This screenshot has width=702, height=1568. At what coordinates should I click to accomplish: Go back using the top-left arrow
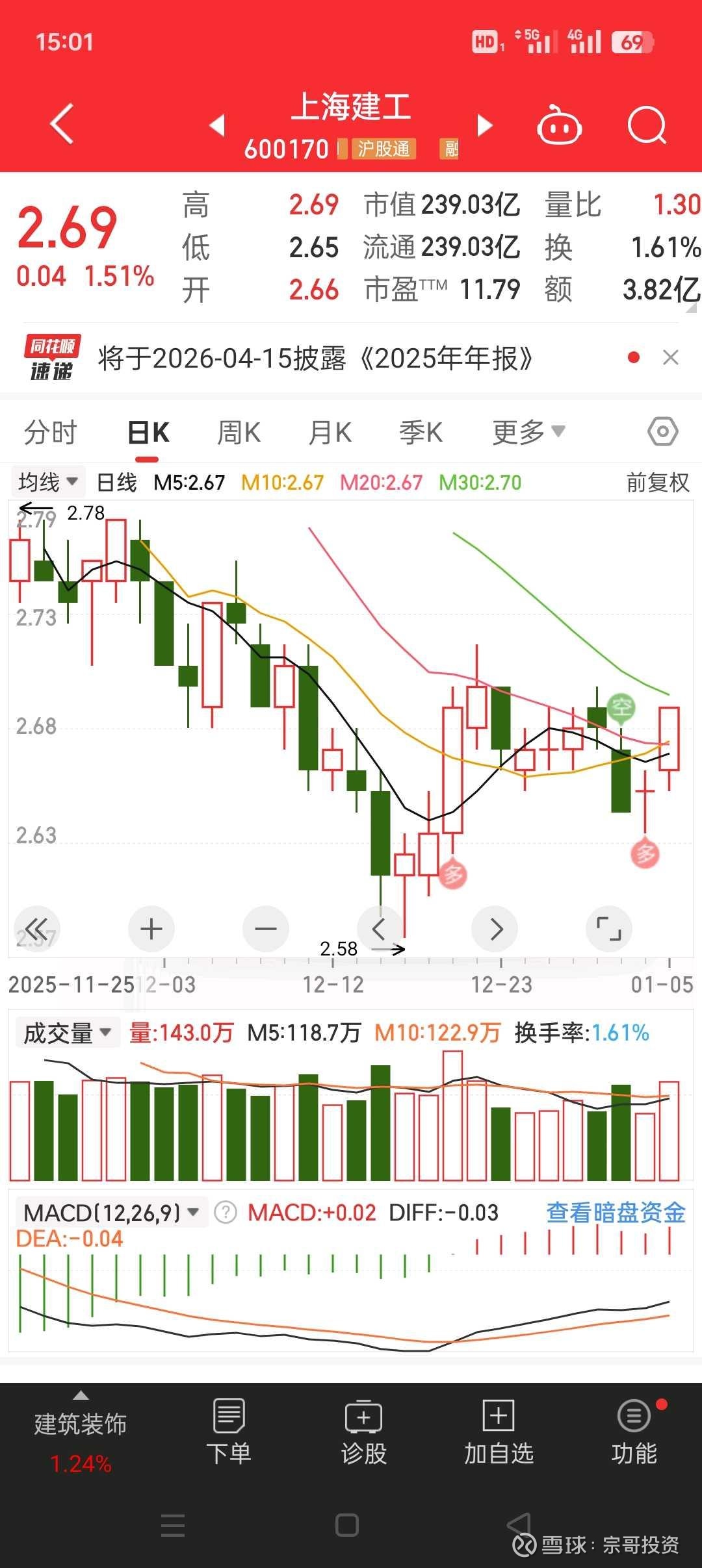coord(62,123)
